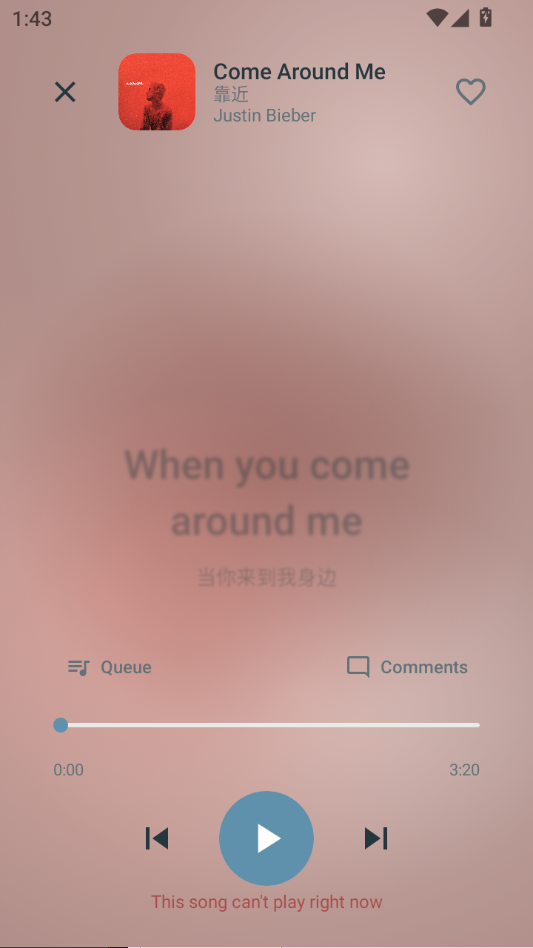Skip to the next track
This screenshot has width=533, height=948.
point(376,839)
